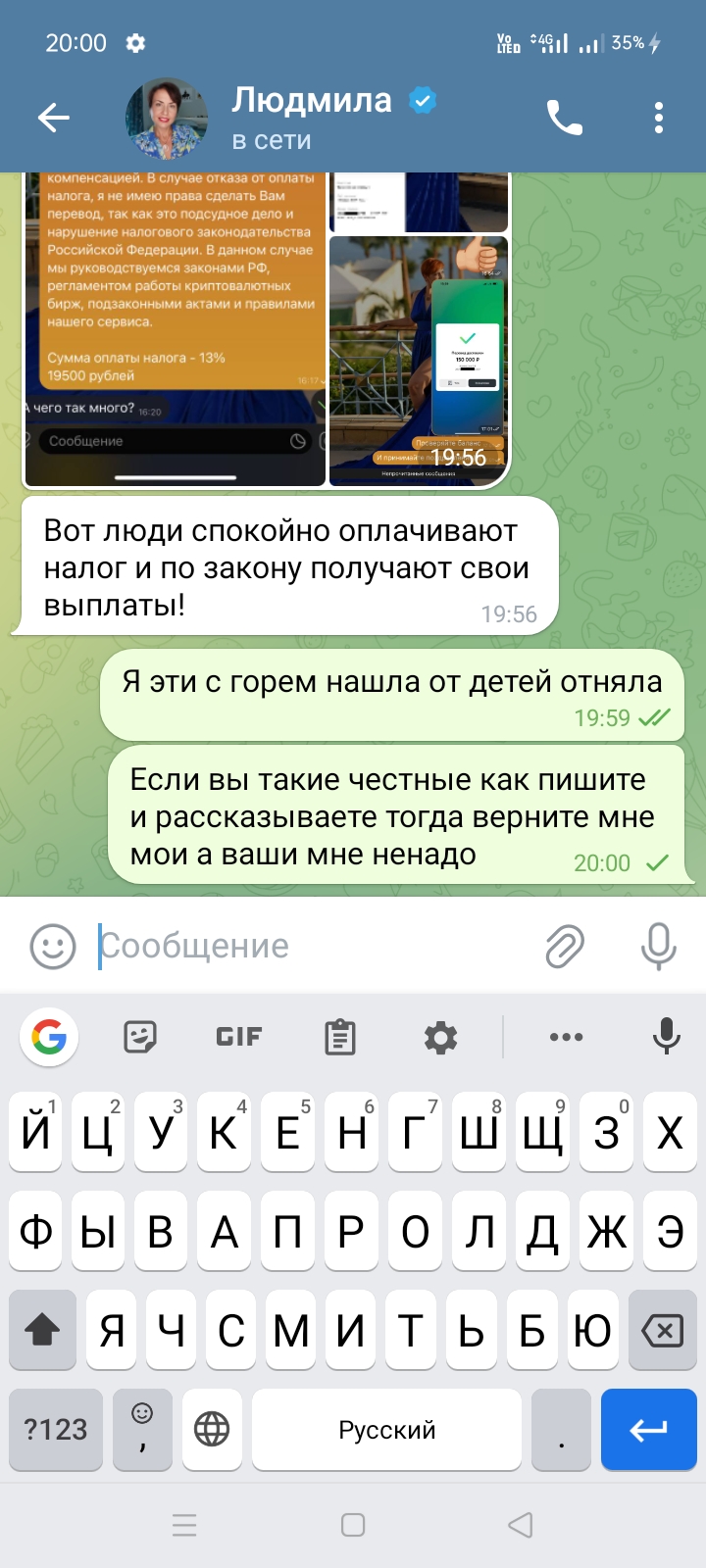This screenshot has height=1568, width=706.
Task: Go back to the chat list
Action: [x=53, y=119]
